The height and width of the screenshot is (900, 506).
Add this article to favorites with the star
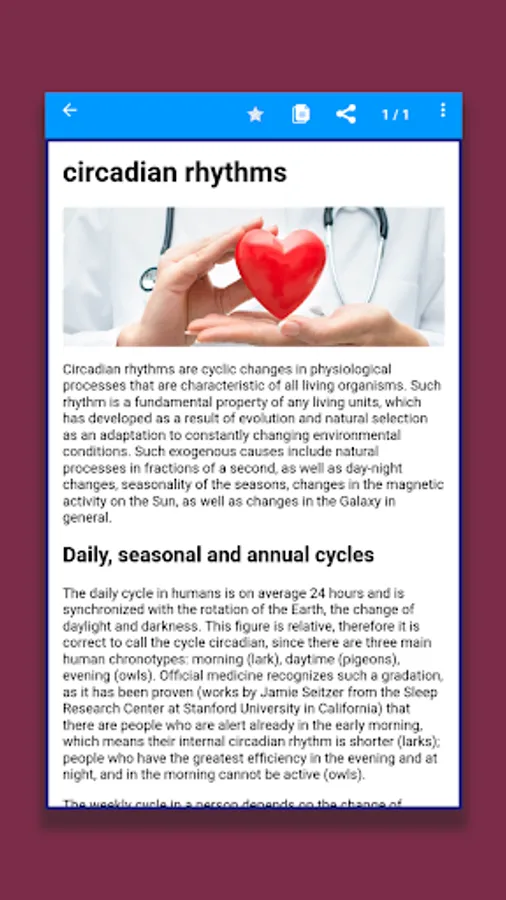click(255, 114)
